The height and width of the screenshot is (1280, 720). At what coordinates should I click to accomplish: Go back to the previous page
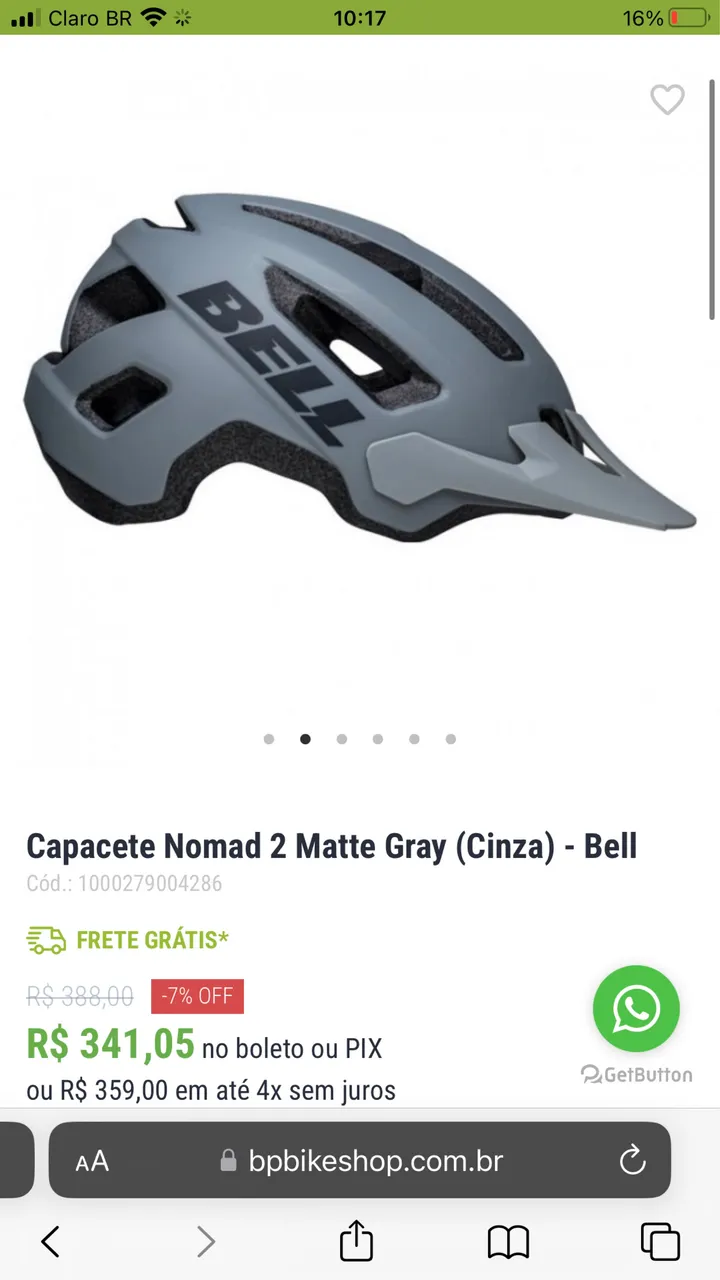(x=50, y=1242)
